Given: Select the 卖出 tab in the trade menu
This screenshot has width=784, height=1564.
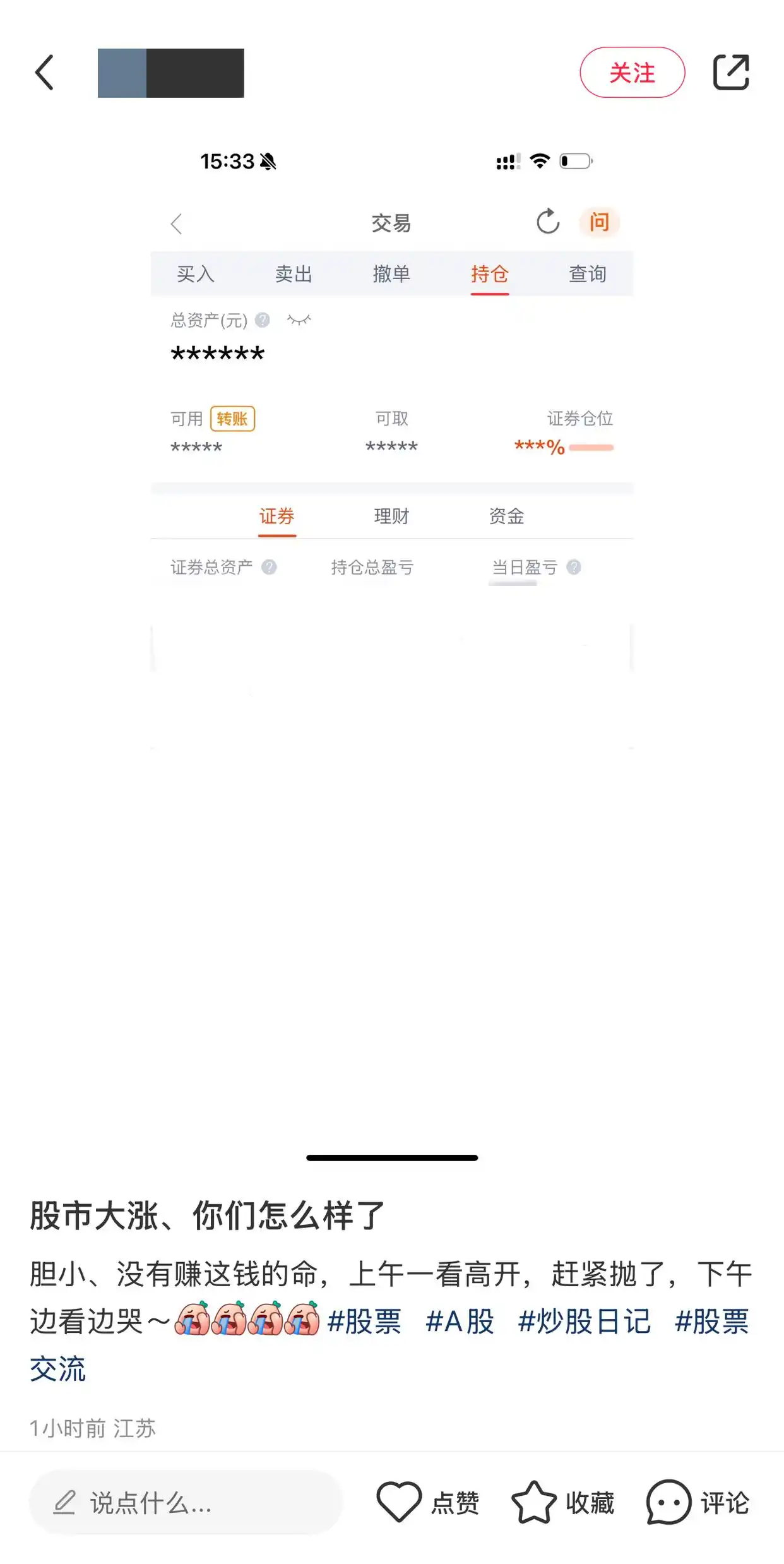Looking at the screenshot, I should 294,274.
